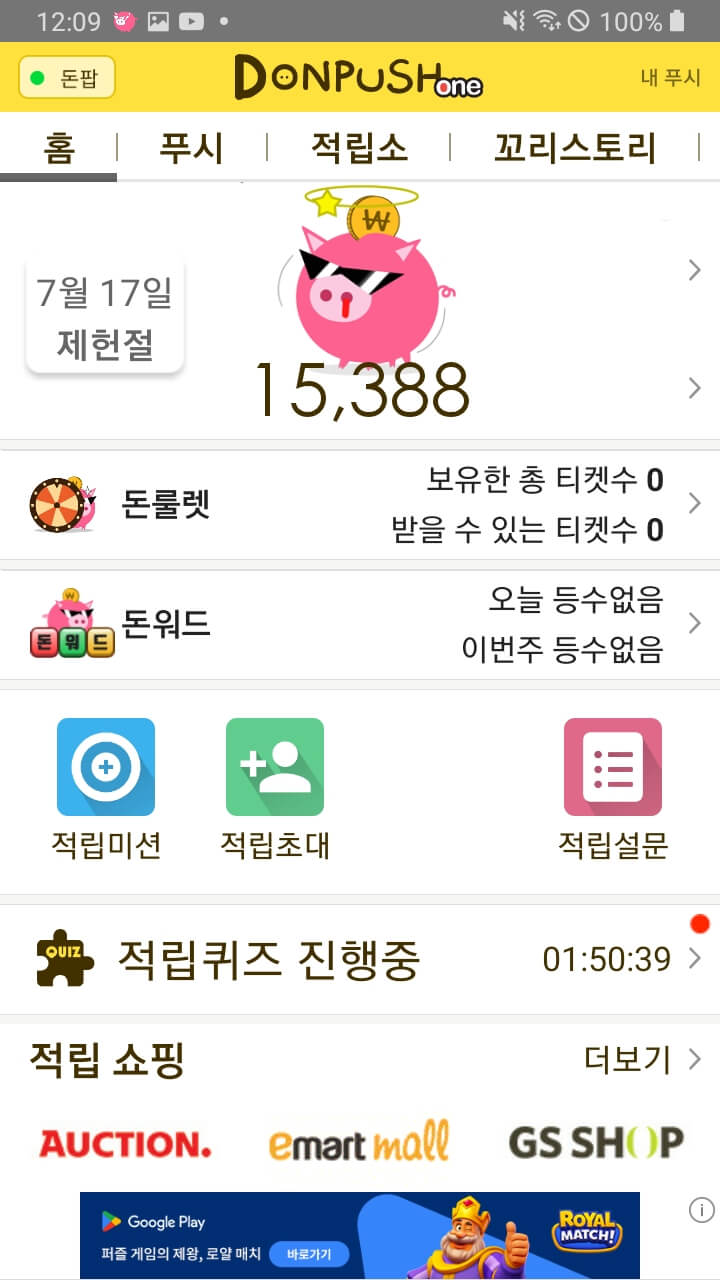Open the ad info icon
Screen dimensions: 720x1280
(702, 1210)
